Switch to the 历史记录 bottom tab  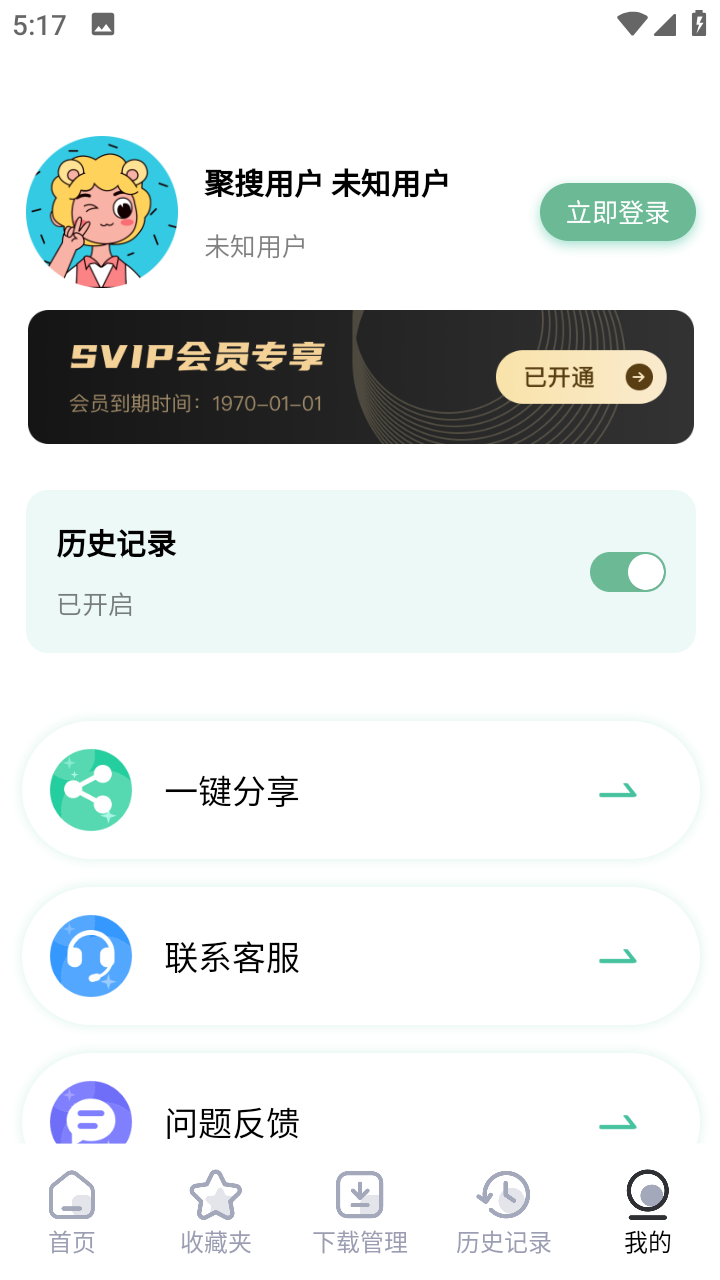(x=504, y=1213)
